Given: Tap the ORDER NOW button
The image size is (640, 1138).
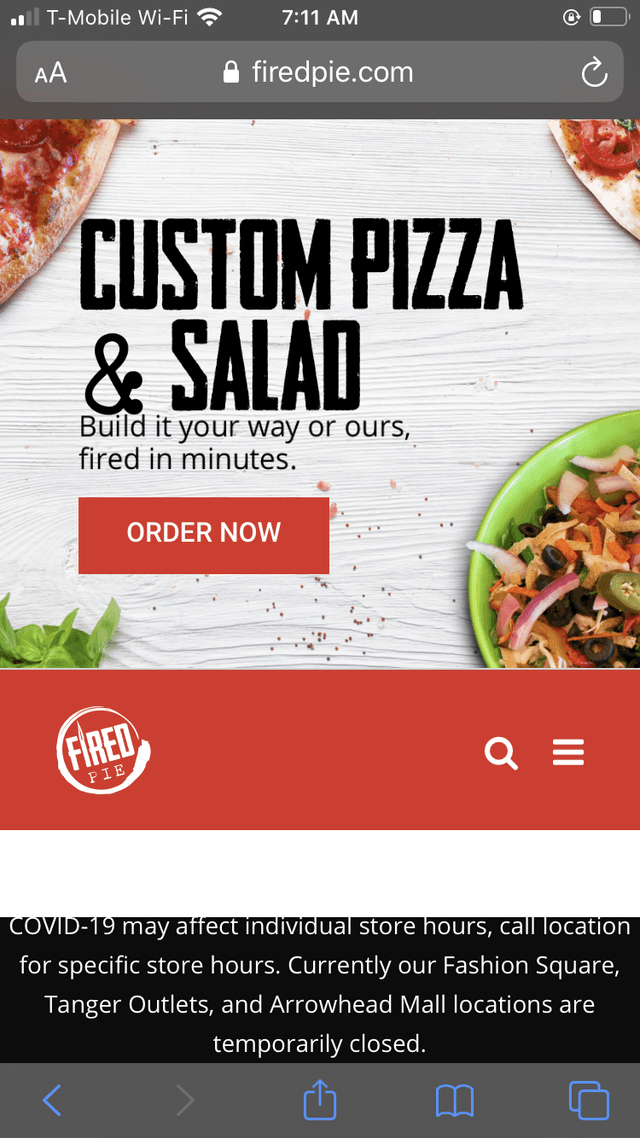Looking at the screenshot, I should click(203, 535).
